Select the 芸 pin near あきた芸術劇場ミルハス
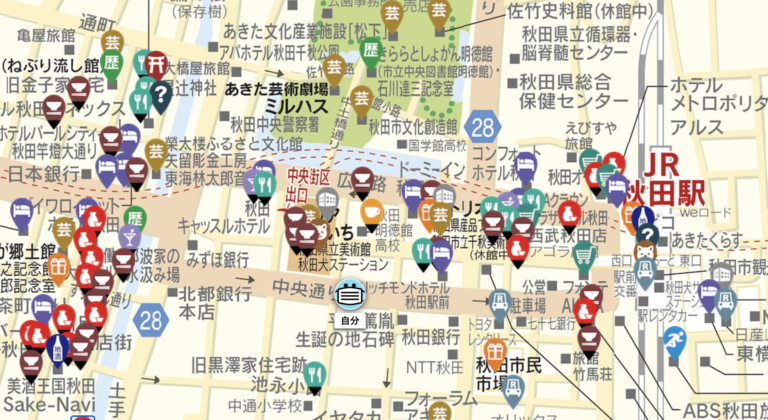Viewport: 768px width, 420px height. click(335, 67)
